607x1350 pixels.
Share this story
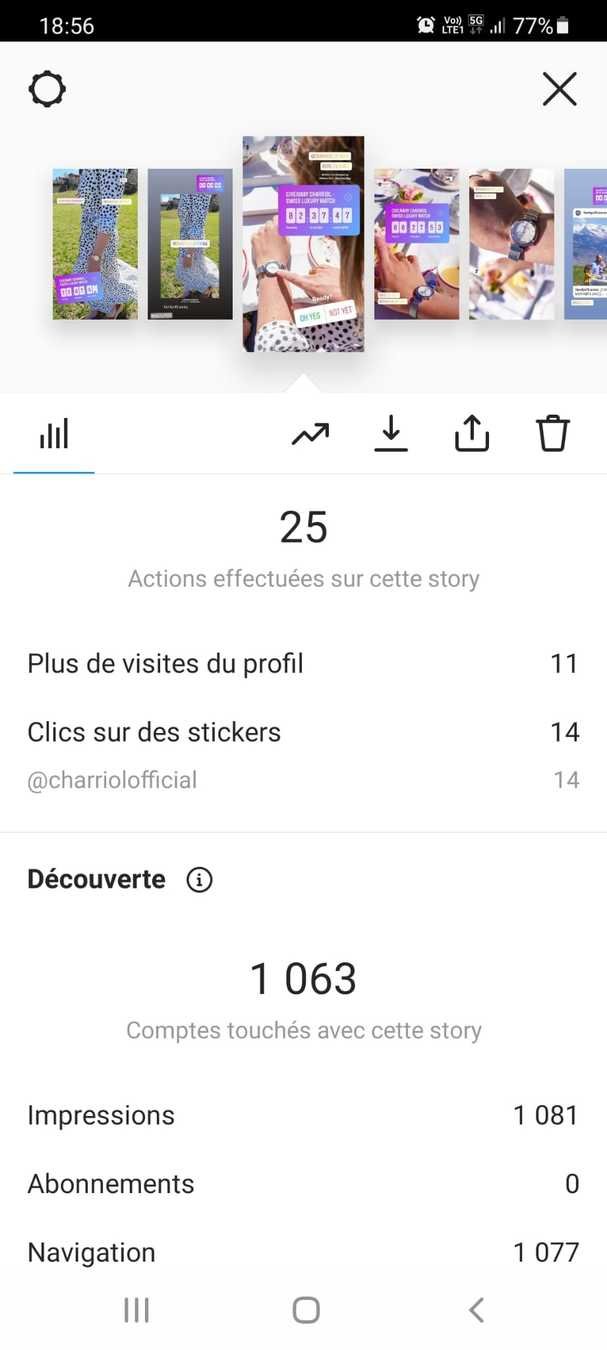[x=472, y=434]
